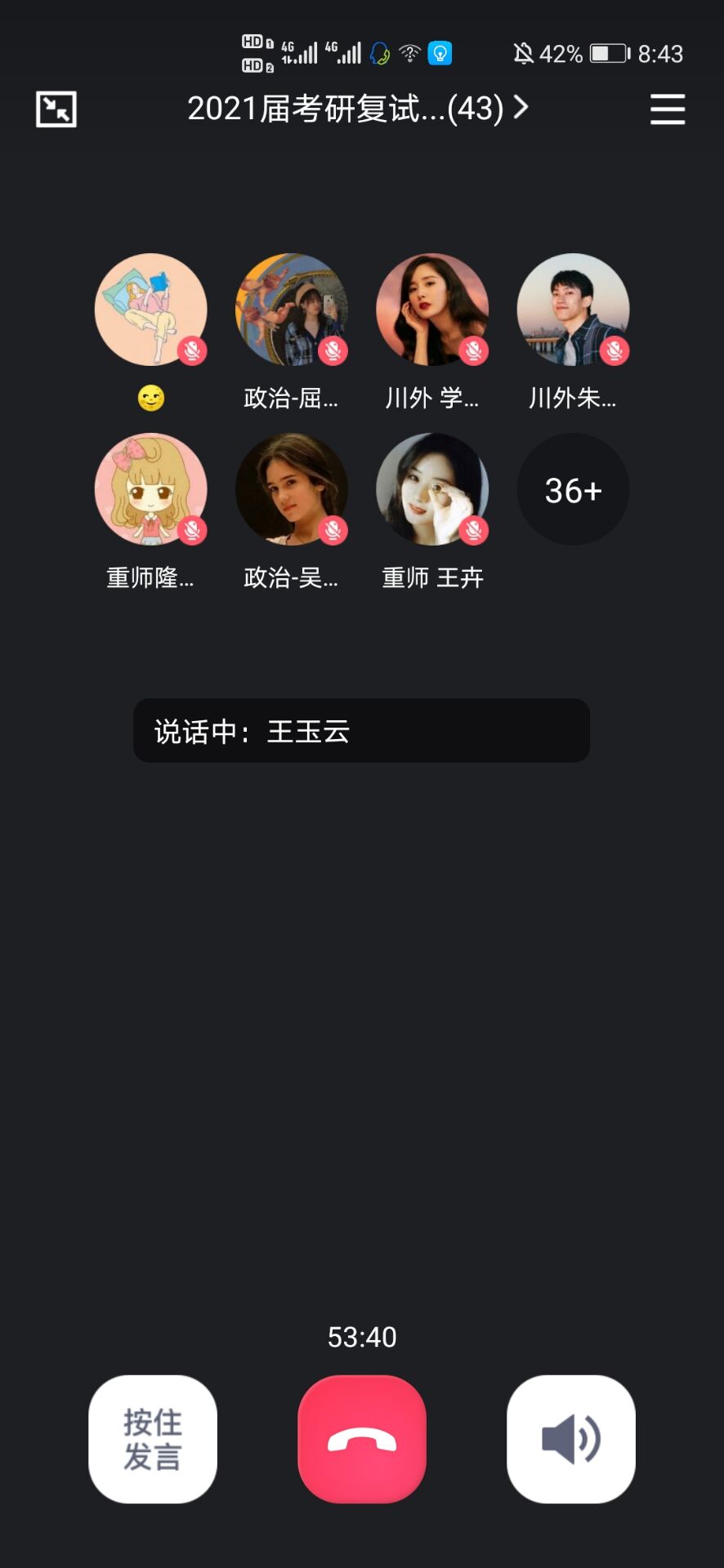
Task: Hang up the group call
Action: [362, 1439]
